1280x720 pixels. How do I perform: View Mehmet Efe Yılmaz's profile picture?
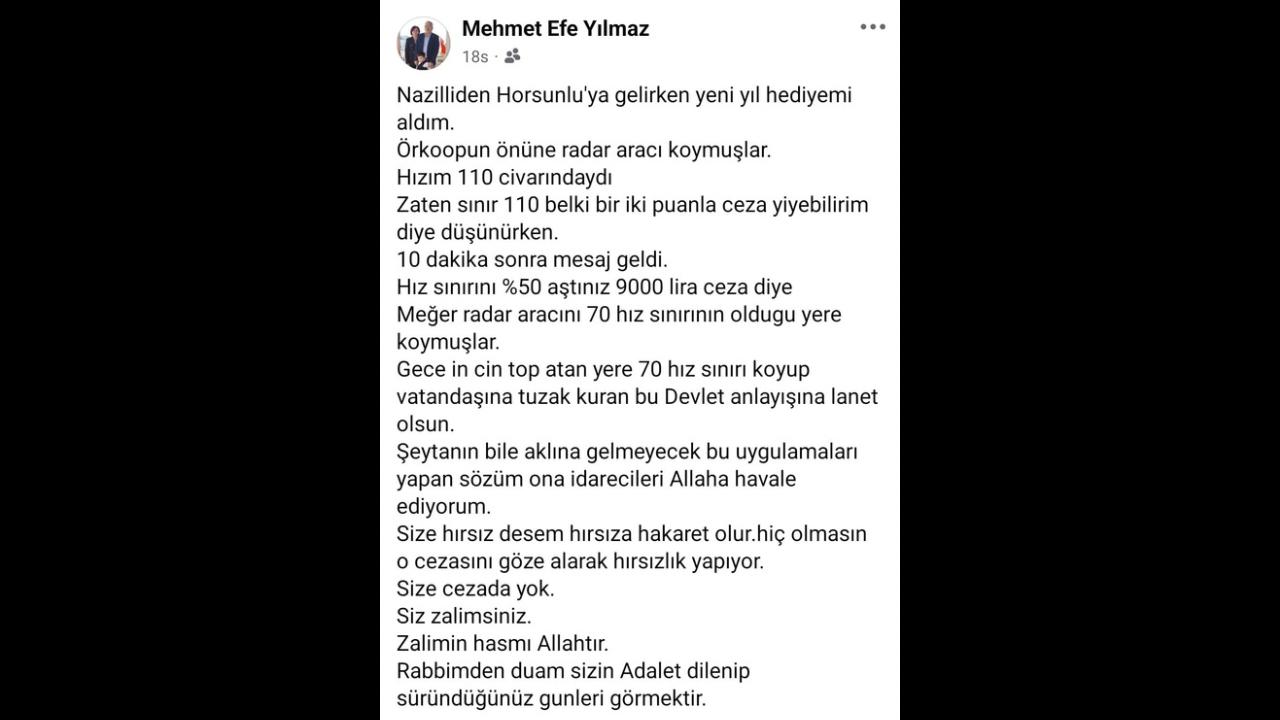[424, 43]
